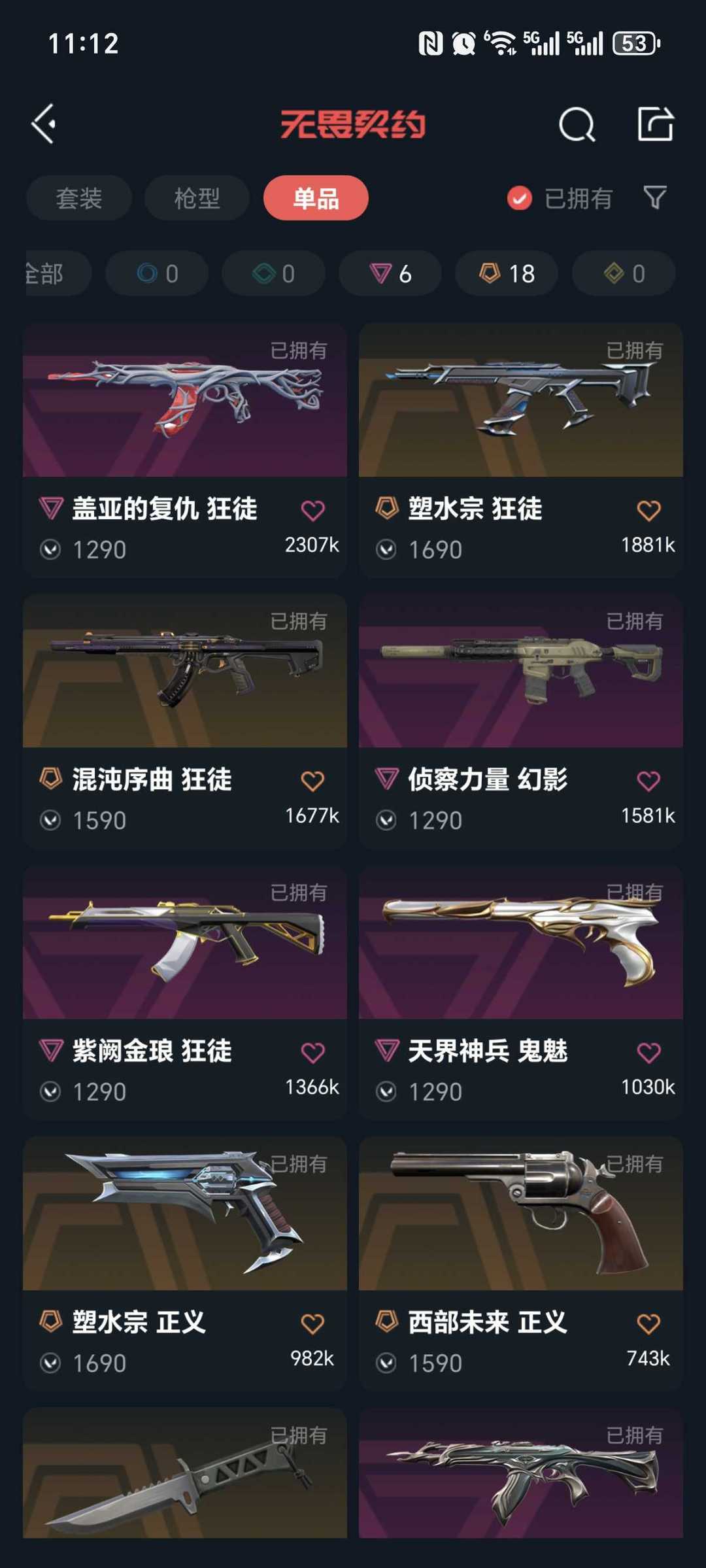Open the 塑水宗 正义 skin details
706x1568 pixels.
click(x=184, y=1214)
